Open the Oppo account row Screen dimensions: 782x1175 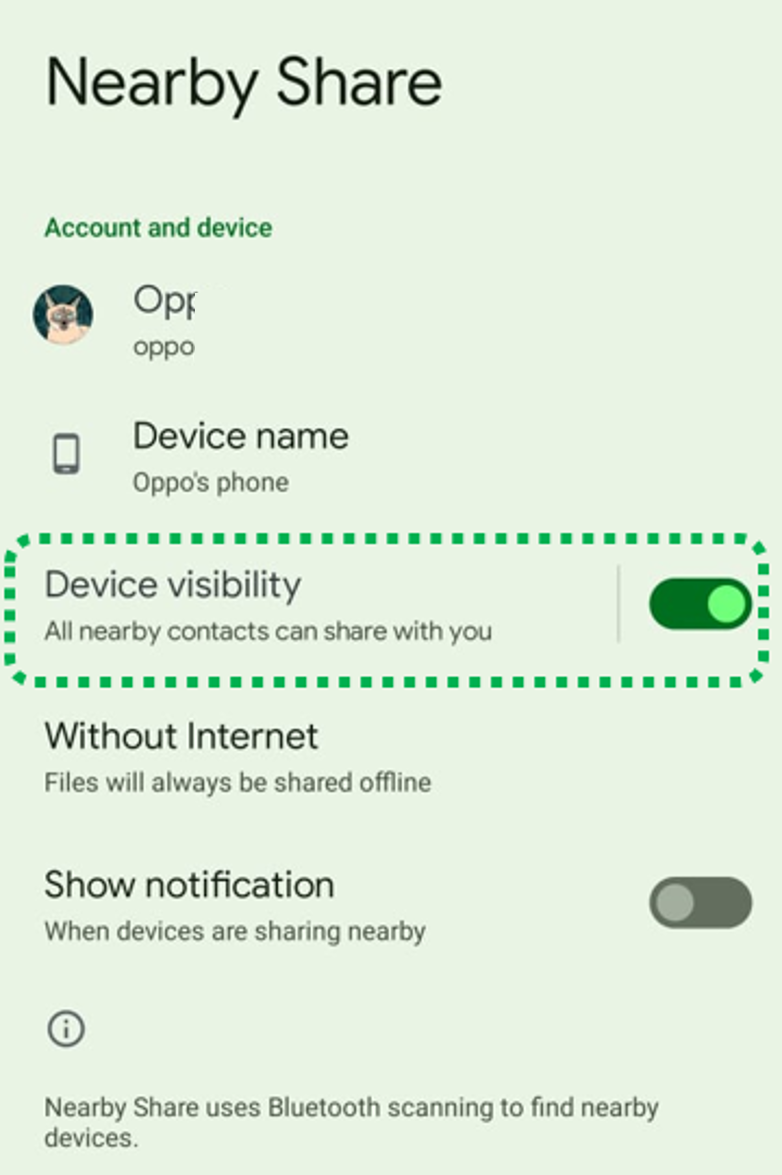[164, 318]
